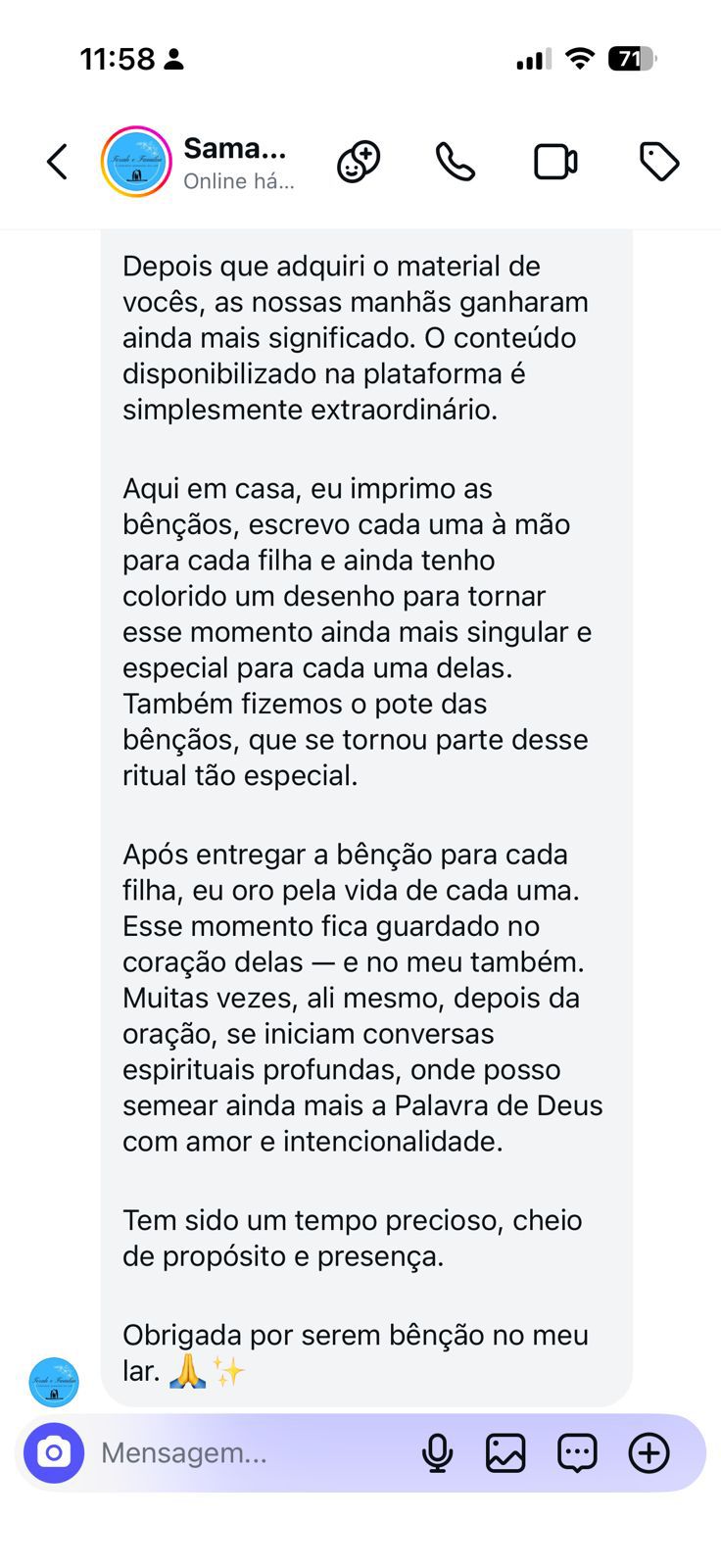Tap the small avatar beside the message
Viewport: 721px width, 1568px height.
54,1382
